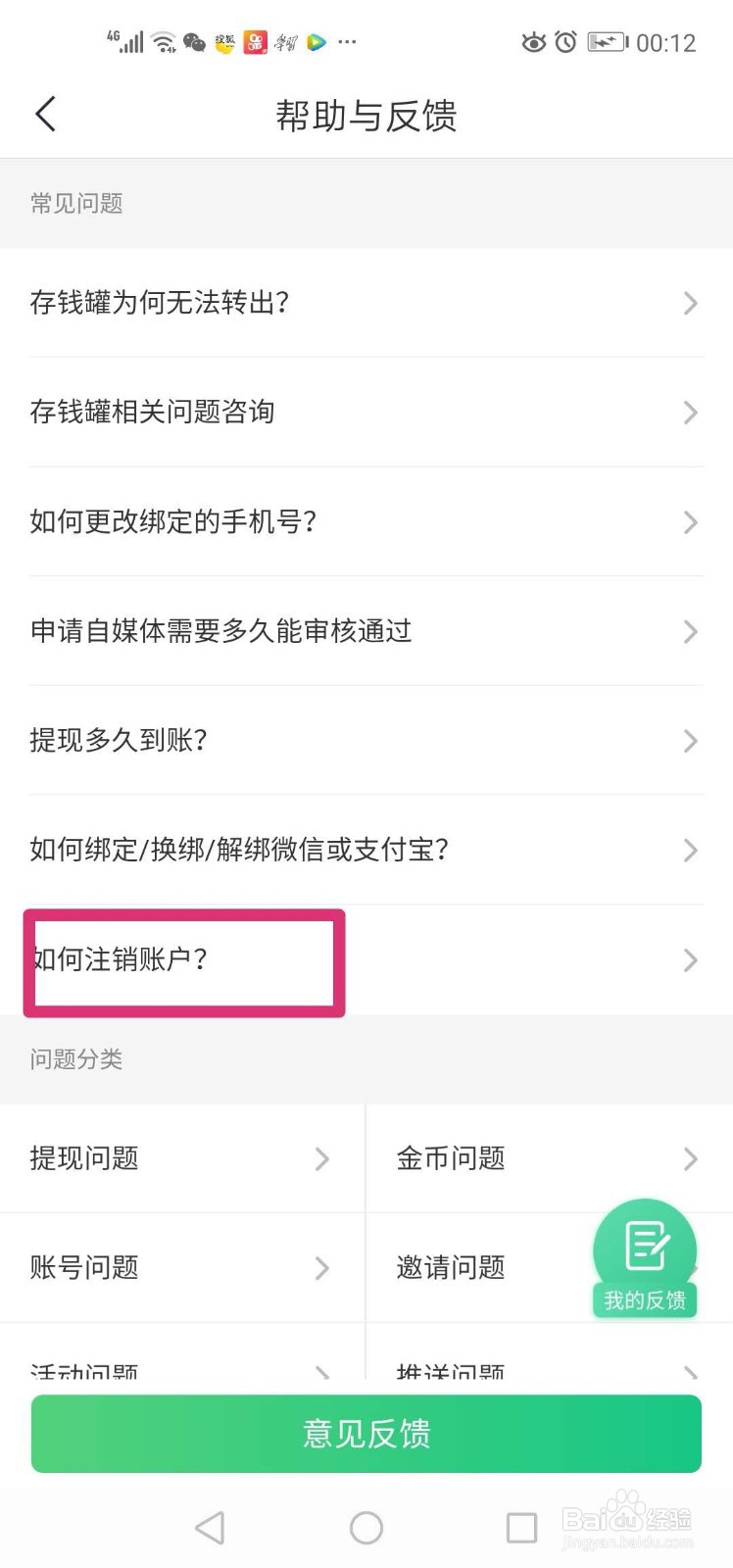Screen dimensions: 733x1568
Task: Open 如何绑定/换绑/解绑微信或支付宝 entry
Action: (366, 851)
